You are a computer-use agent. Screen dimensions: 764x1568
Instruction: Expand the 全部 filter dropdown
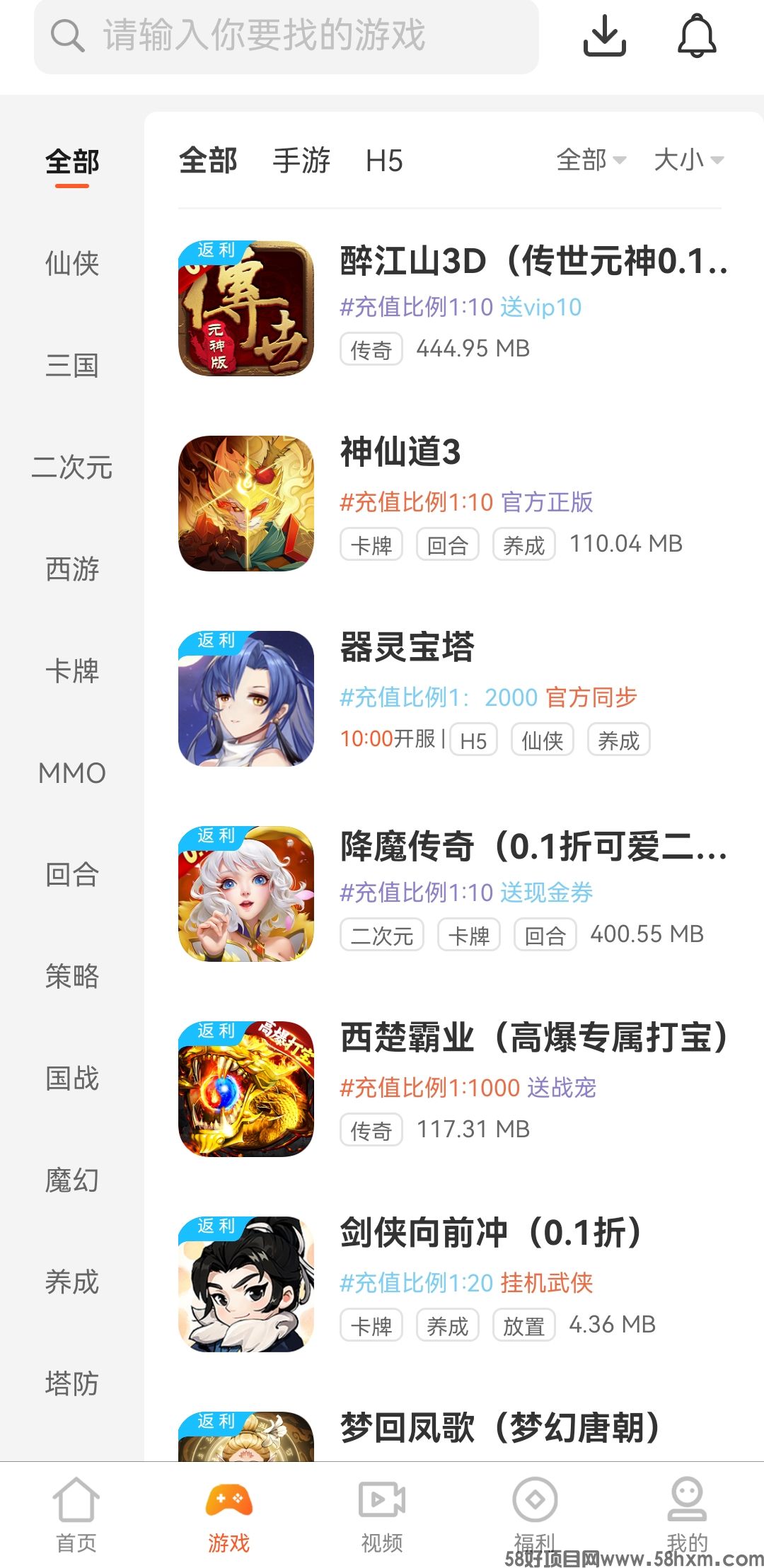click(x=591, y=161)
